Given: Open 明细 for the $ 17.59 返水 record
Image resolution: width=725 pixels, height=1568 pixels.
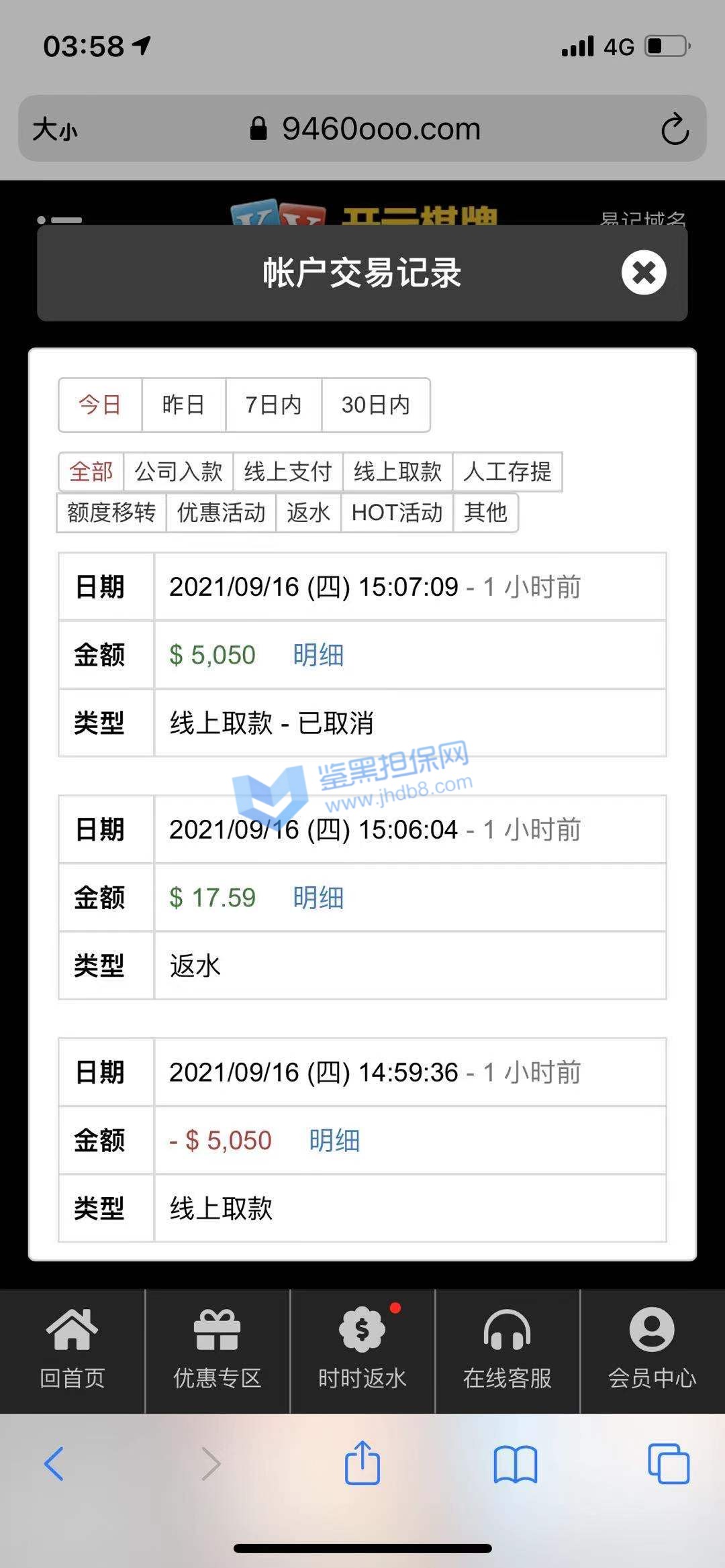Looking at the screenshot, I should (318, 898).
